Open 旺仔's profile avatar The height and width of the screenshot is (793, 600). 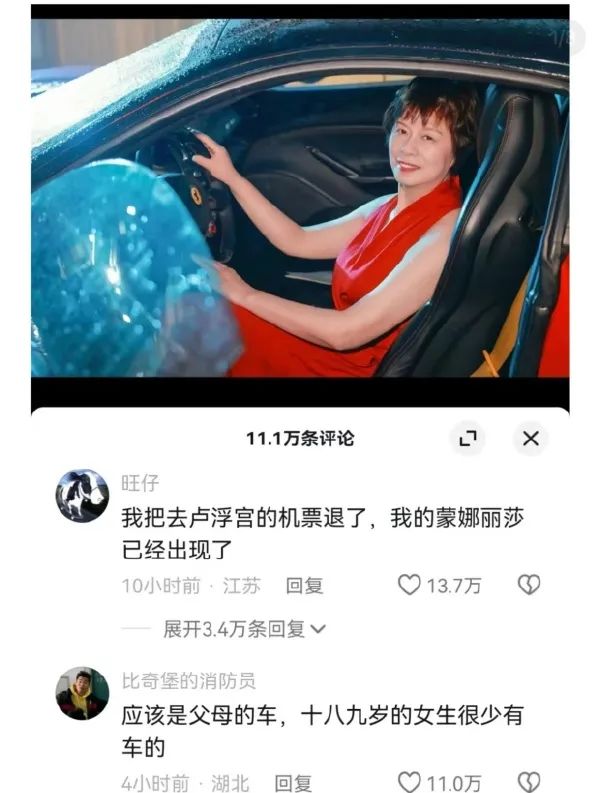point(81,495)
